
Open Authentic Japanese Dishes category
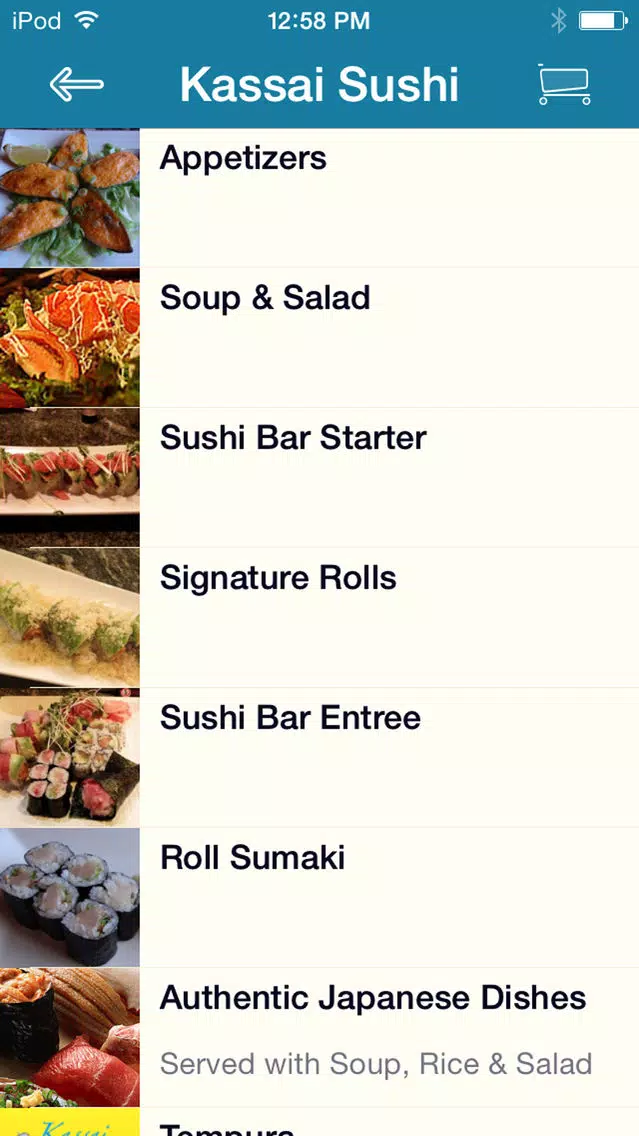coord(320,1037)
